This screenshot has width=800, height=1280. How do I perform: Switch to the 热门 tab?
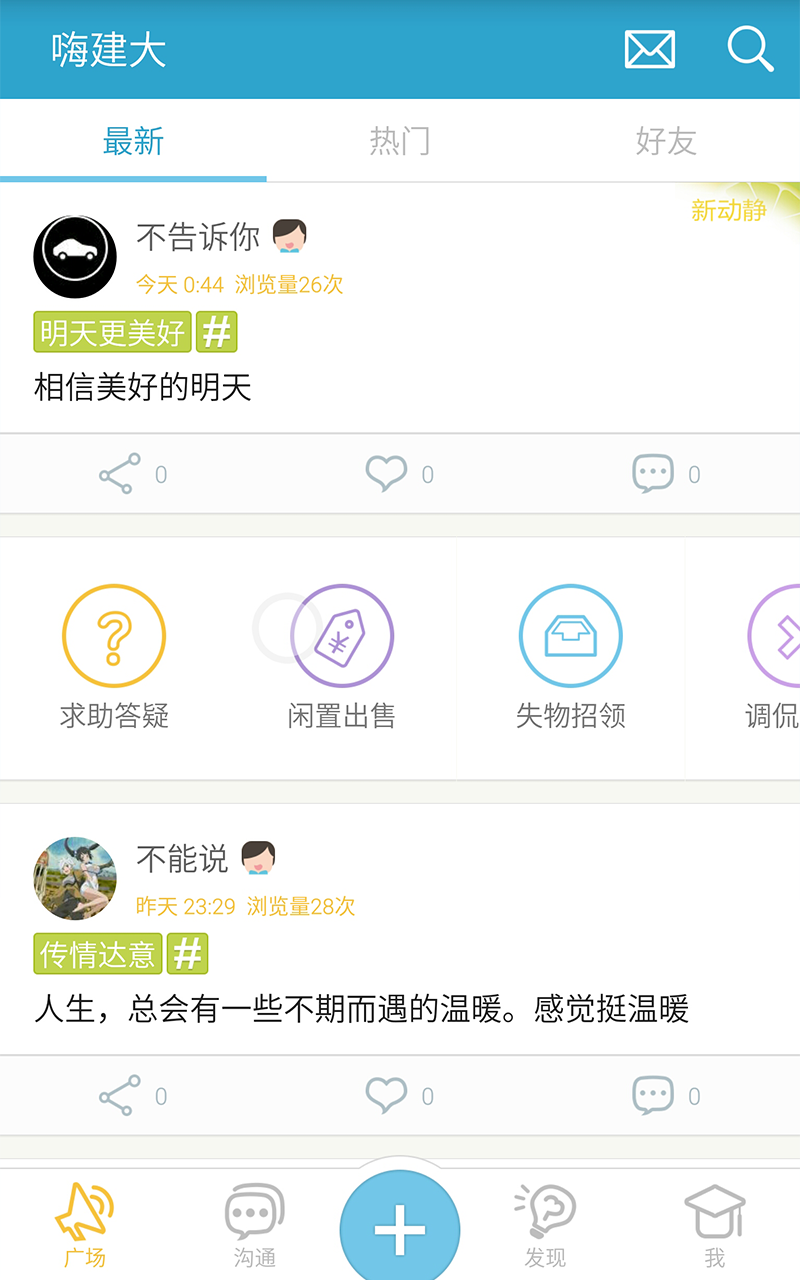[x=400, y=141]
